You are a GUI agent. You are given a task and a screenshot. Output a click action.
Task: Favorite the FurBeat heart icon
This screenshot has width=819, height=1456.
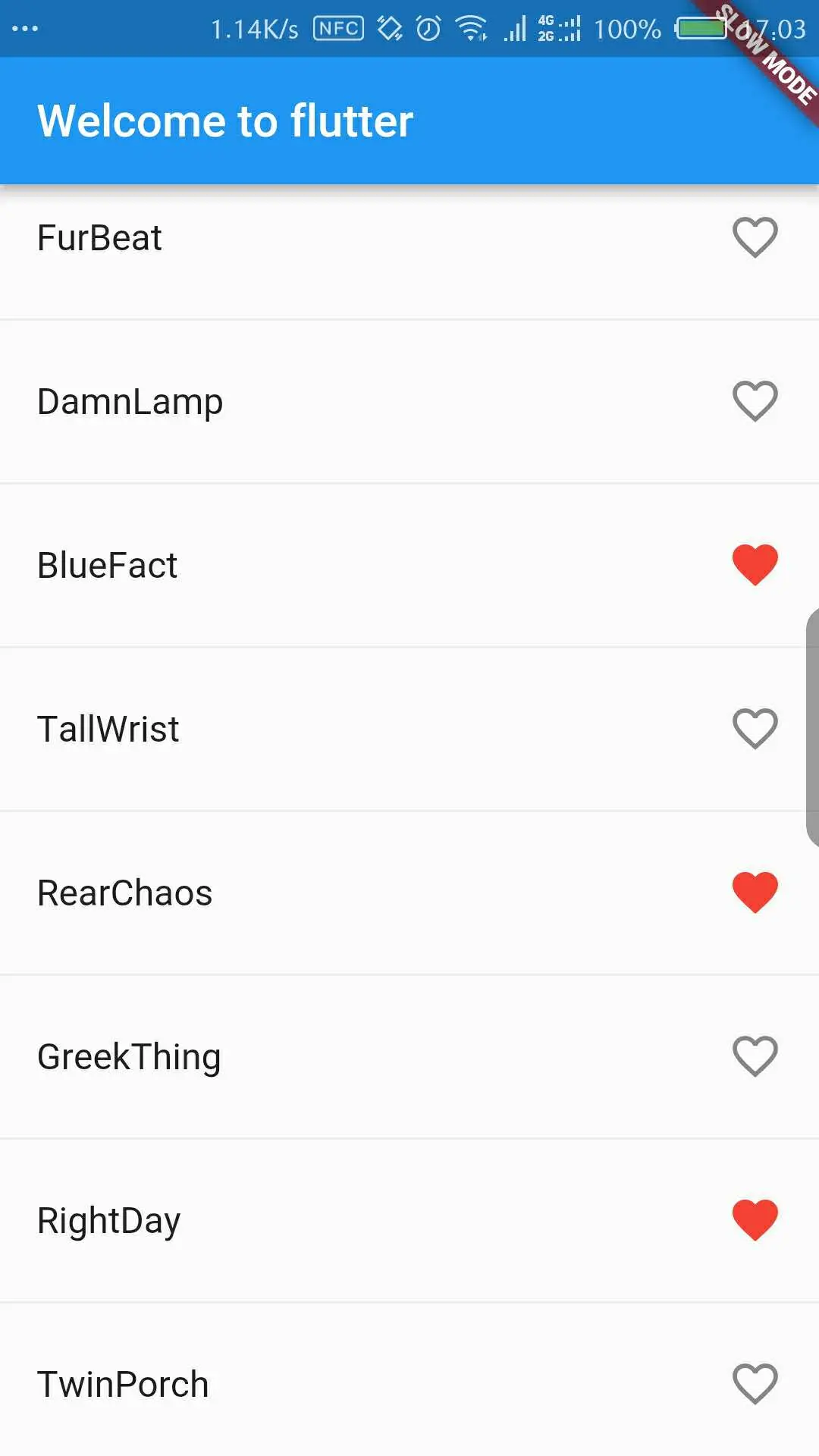click(755, 237)
